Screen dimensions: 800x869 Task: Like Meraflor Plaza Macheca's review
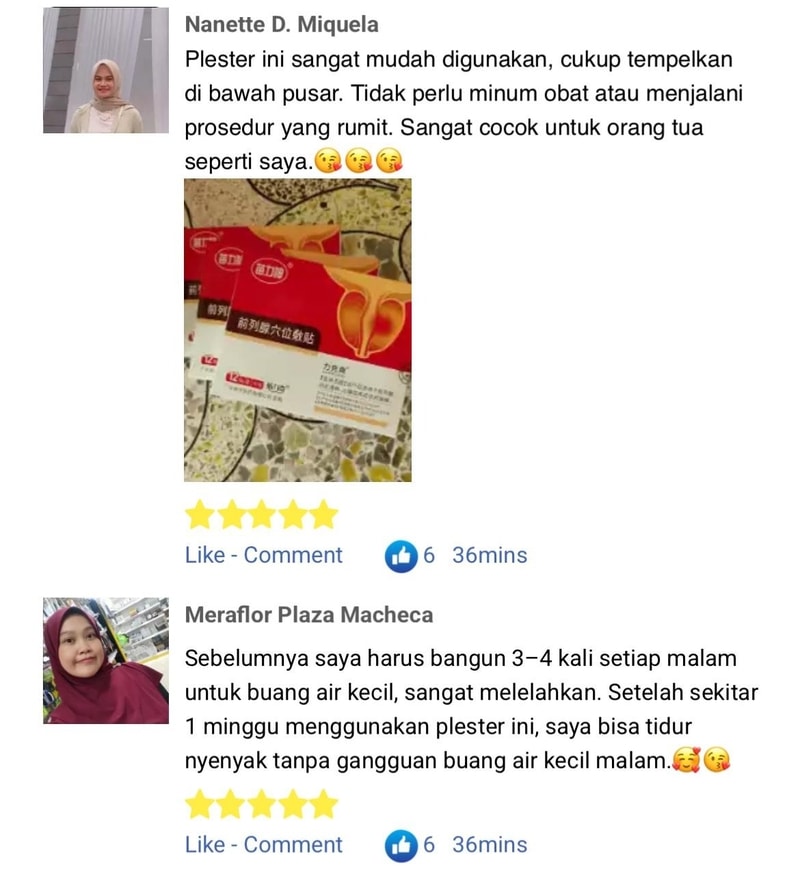204,844
